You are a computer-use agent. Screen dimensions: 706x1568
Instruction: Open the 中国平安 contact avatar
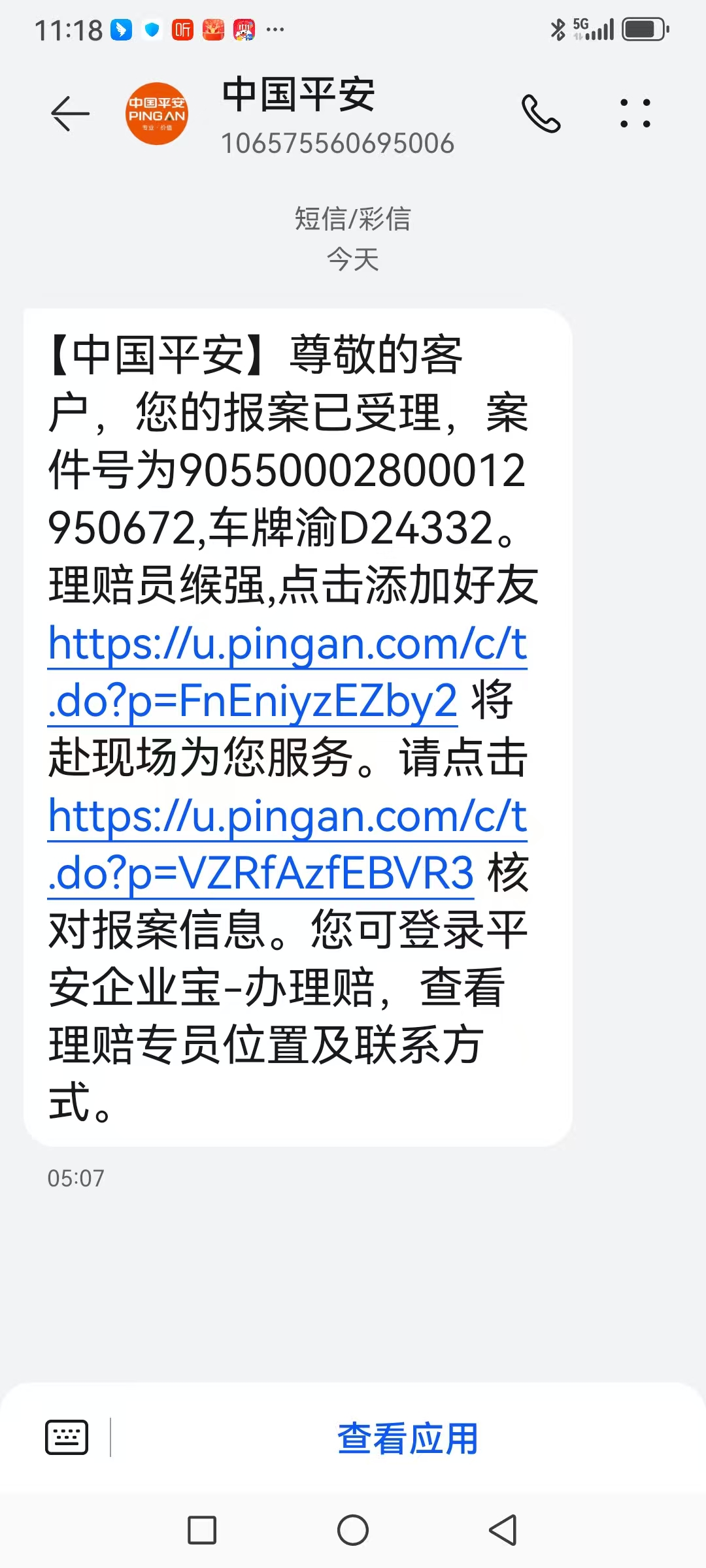157,114
